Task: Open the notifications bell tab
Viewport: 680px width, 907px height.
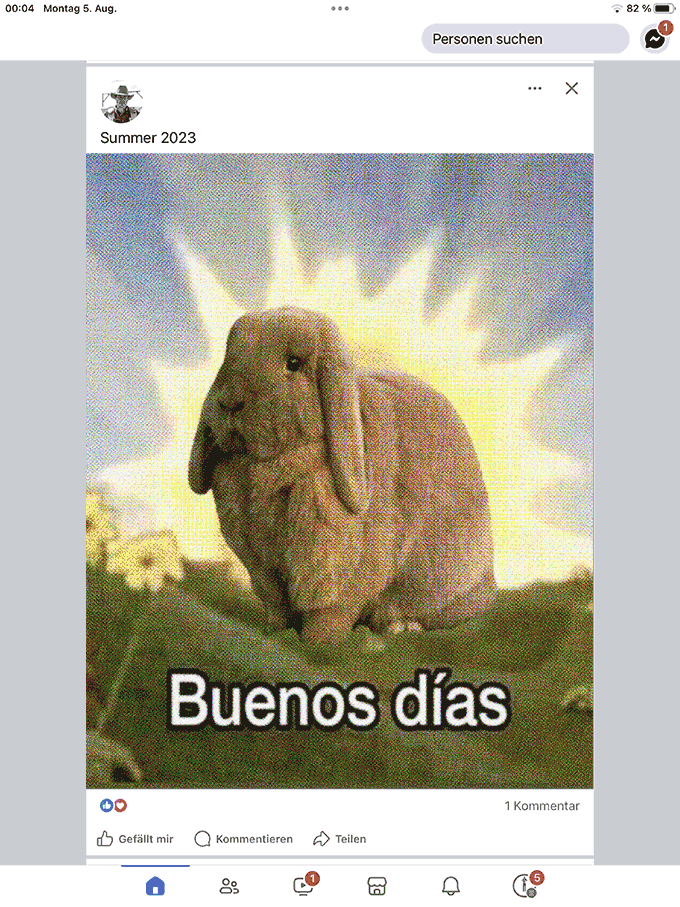Action: (451, 886)
